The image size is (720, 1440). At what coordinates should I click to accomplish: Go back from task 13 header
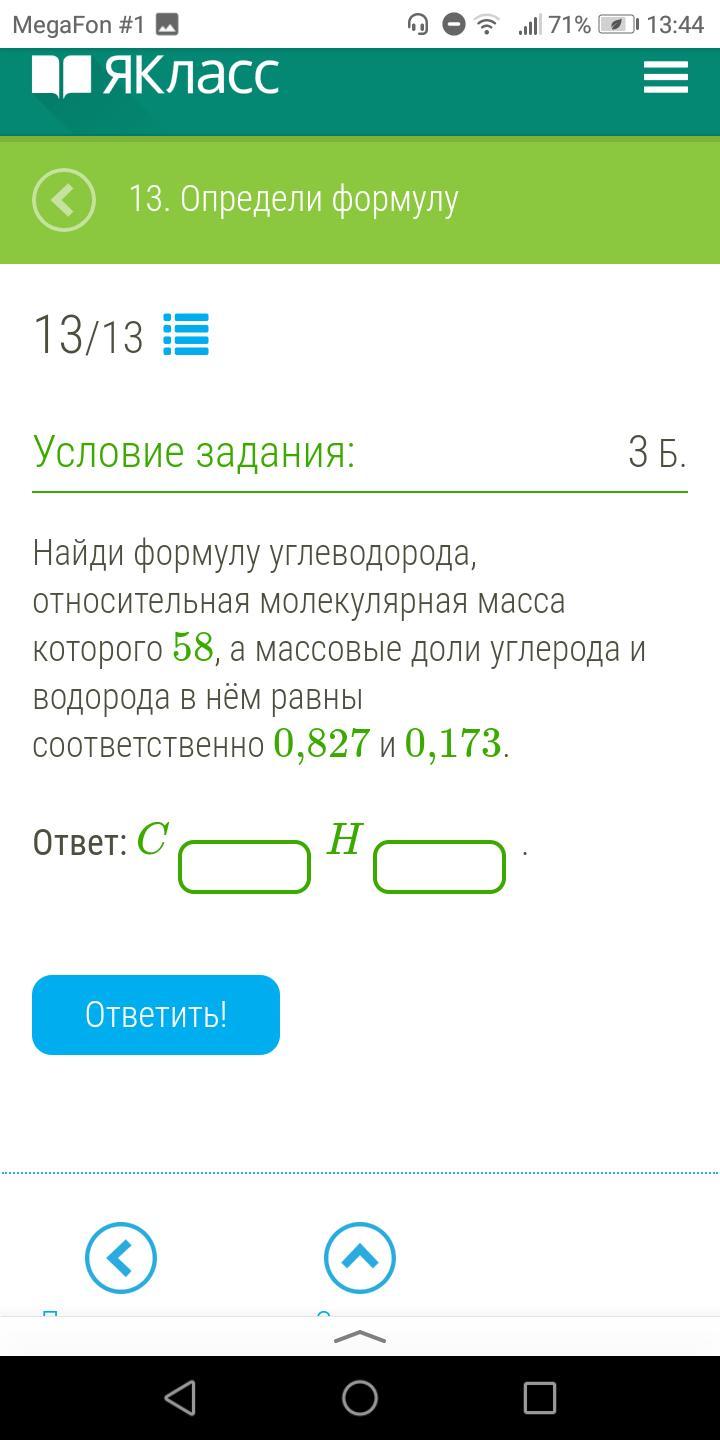pos(64,200)
